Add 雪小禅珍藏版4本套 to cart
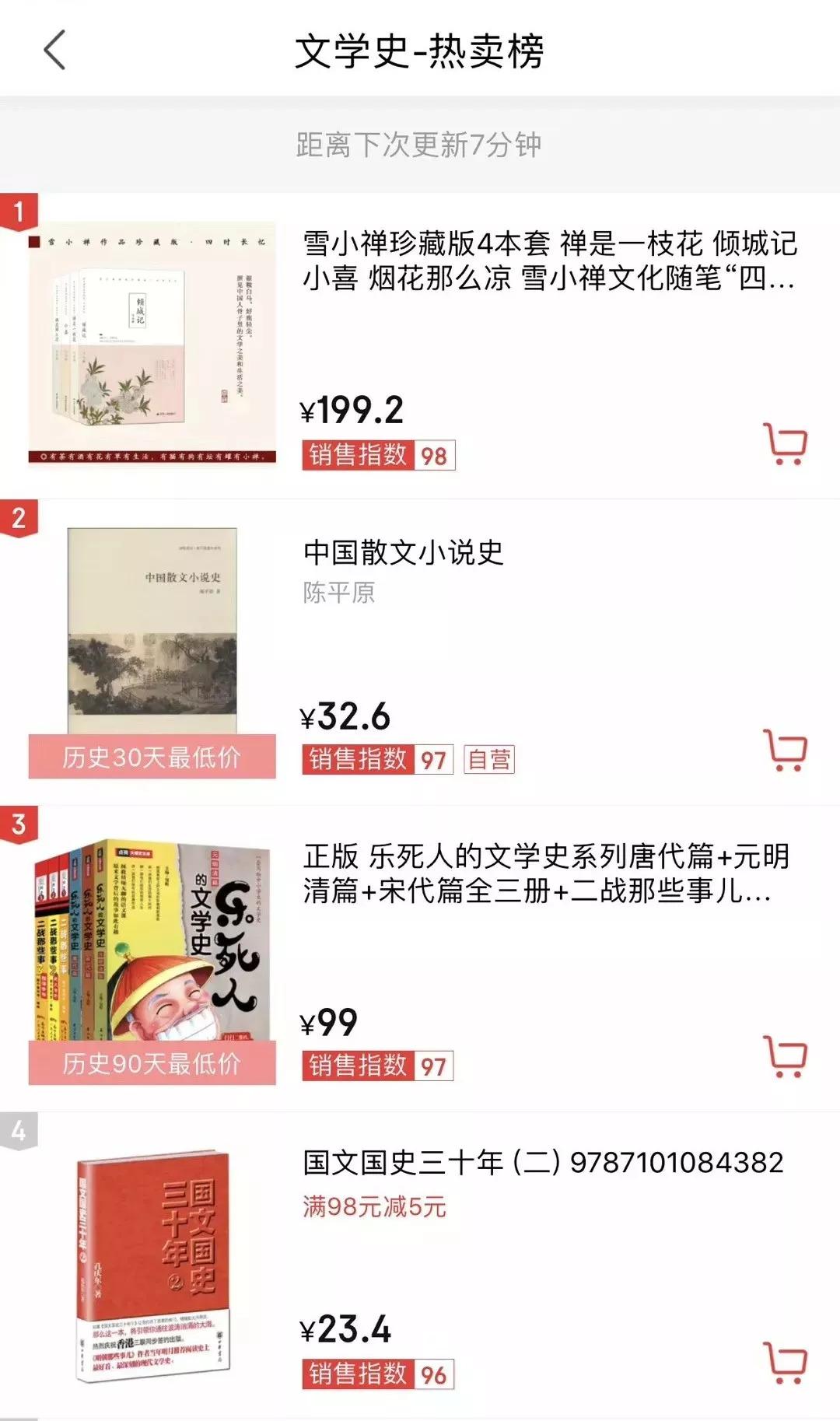Image resolution: width=840 pixels, height=1421 pixels. [785, 444]
